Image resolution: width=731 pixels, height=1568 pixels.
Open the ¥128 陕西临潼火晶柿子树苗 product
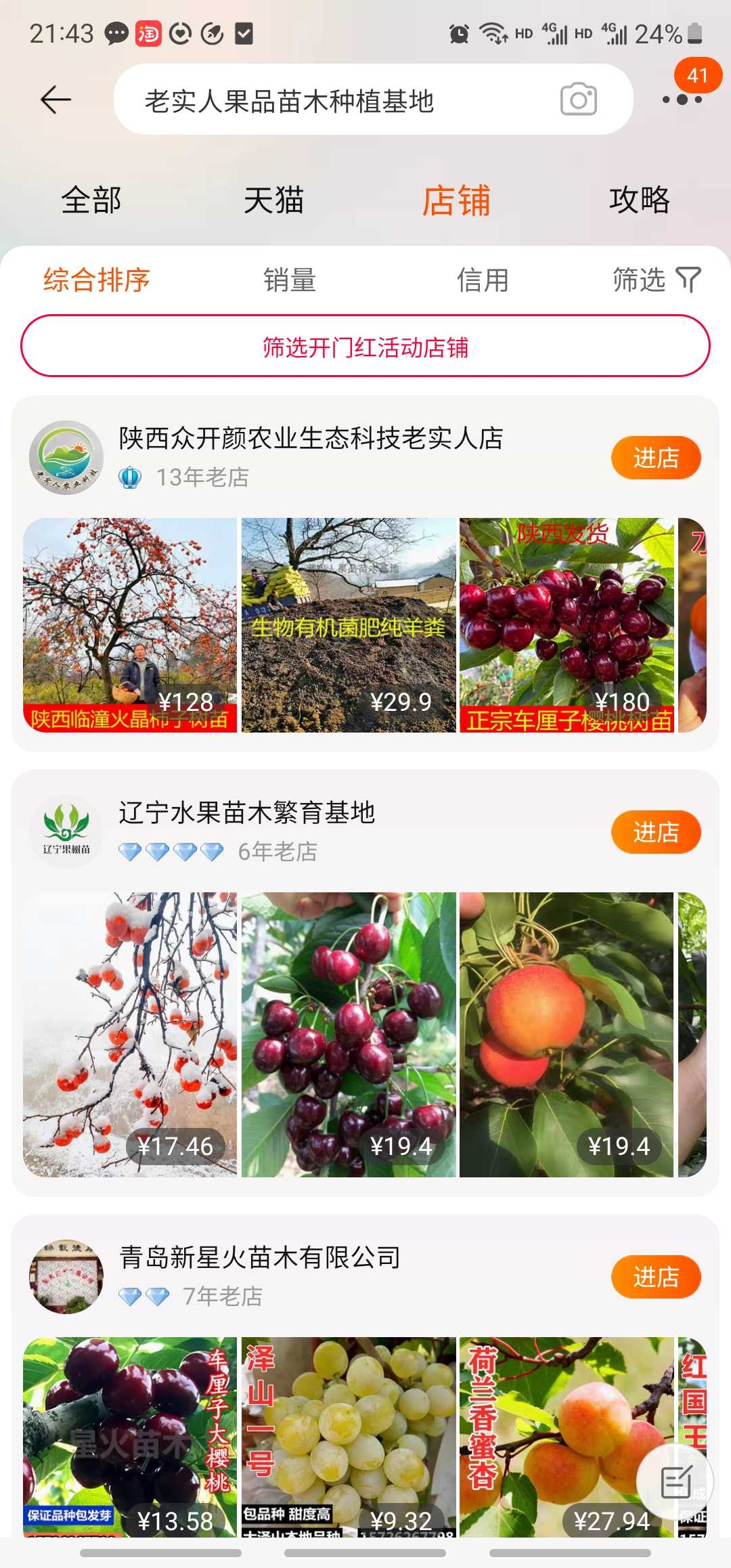point(130,625)
